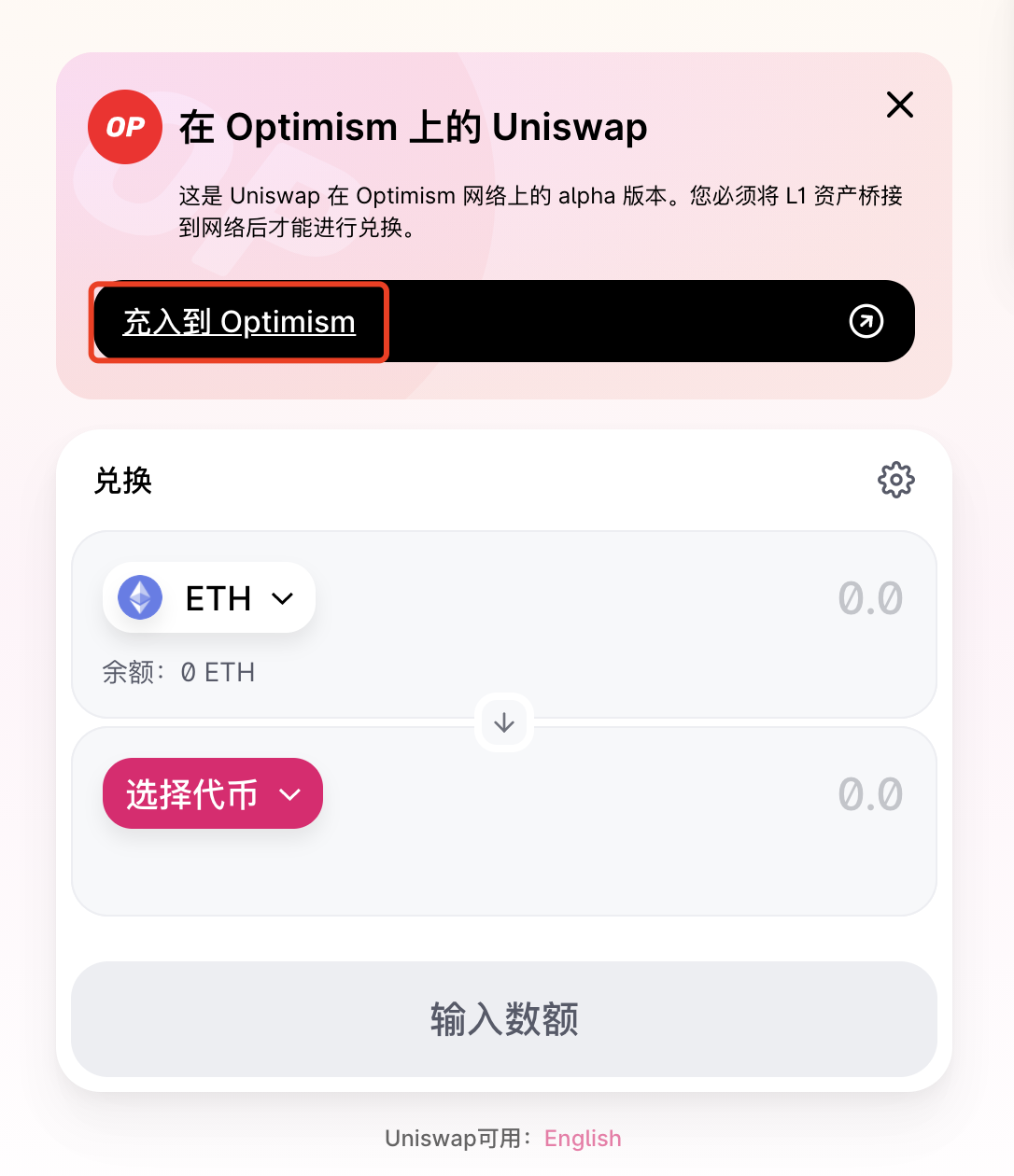Expand the ETH token selector

(x=209, y=598)
